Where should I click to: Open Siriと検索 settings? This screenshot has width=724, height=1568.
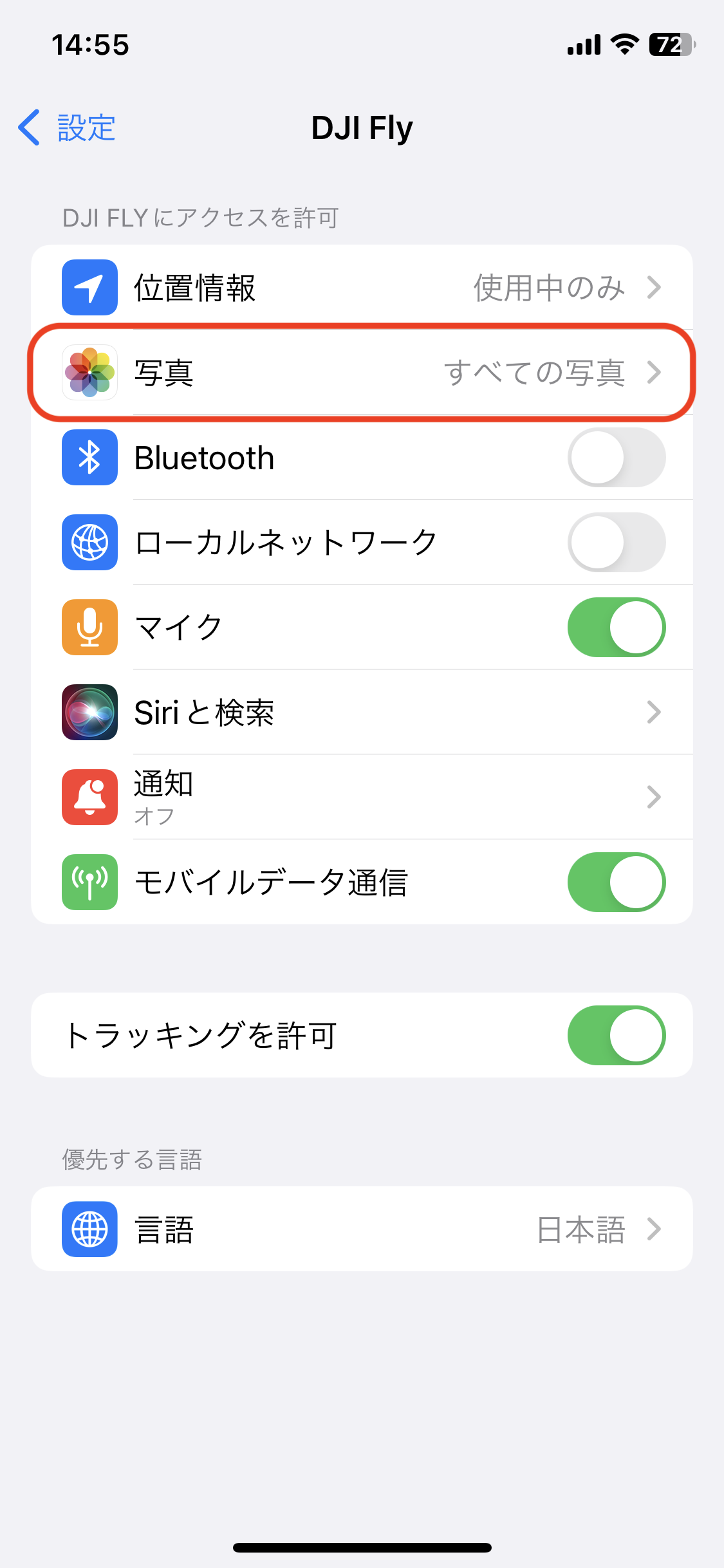pos(362,713)
